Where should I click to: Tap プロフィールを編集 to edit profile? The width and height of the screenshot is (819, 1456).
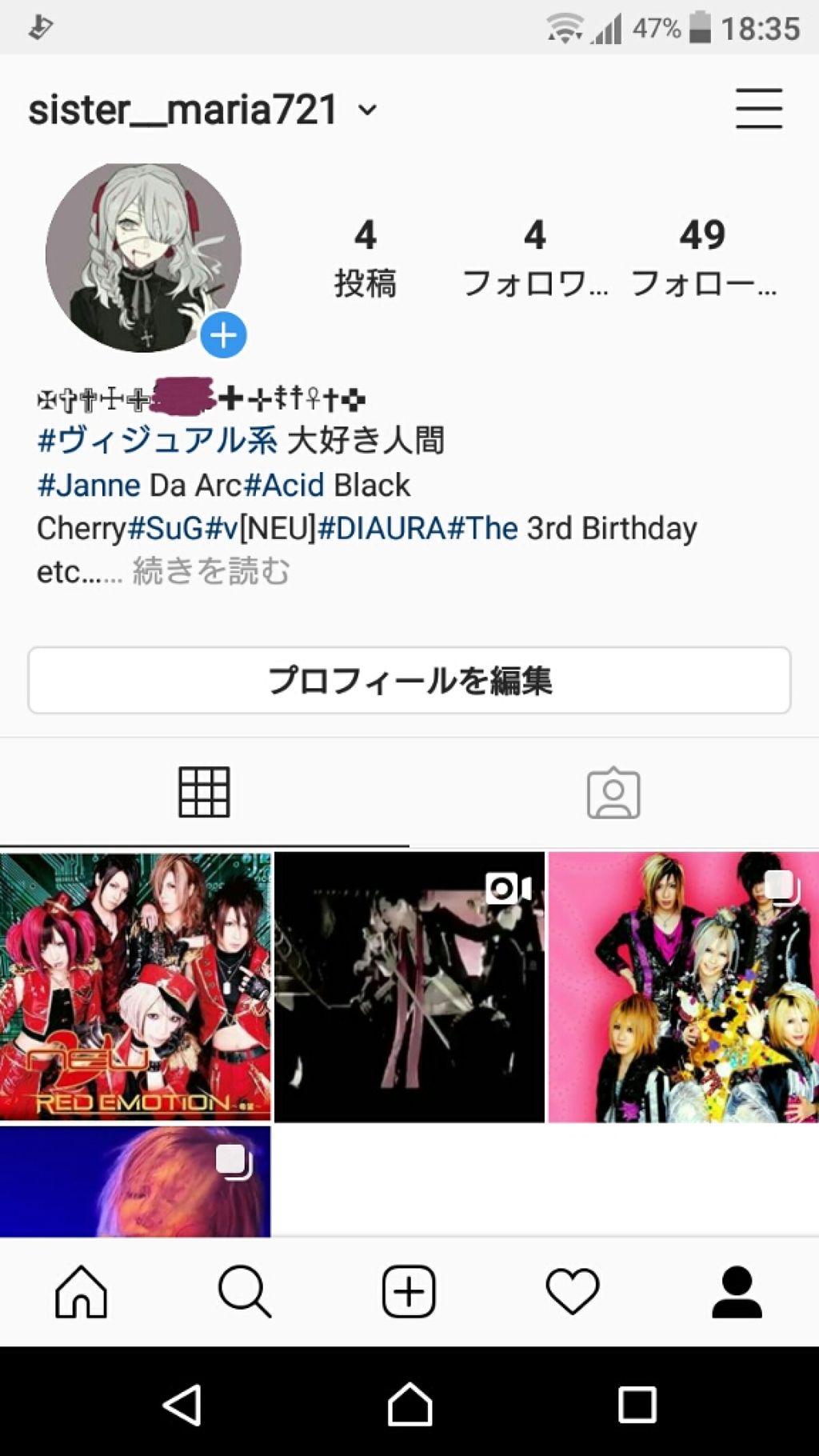coord(409,680)
